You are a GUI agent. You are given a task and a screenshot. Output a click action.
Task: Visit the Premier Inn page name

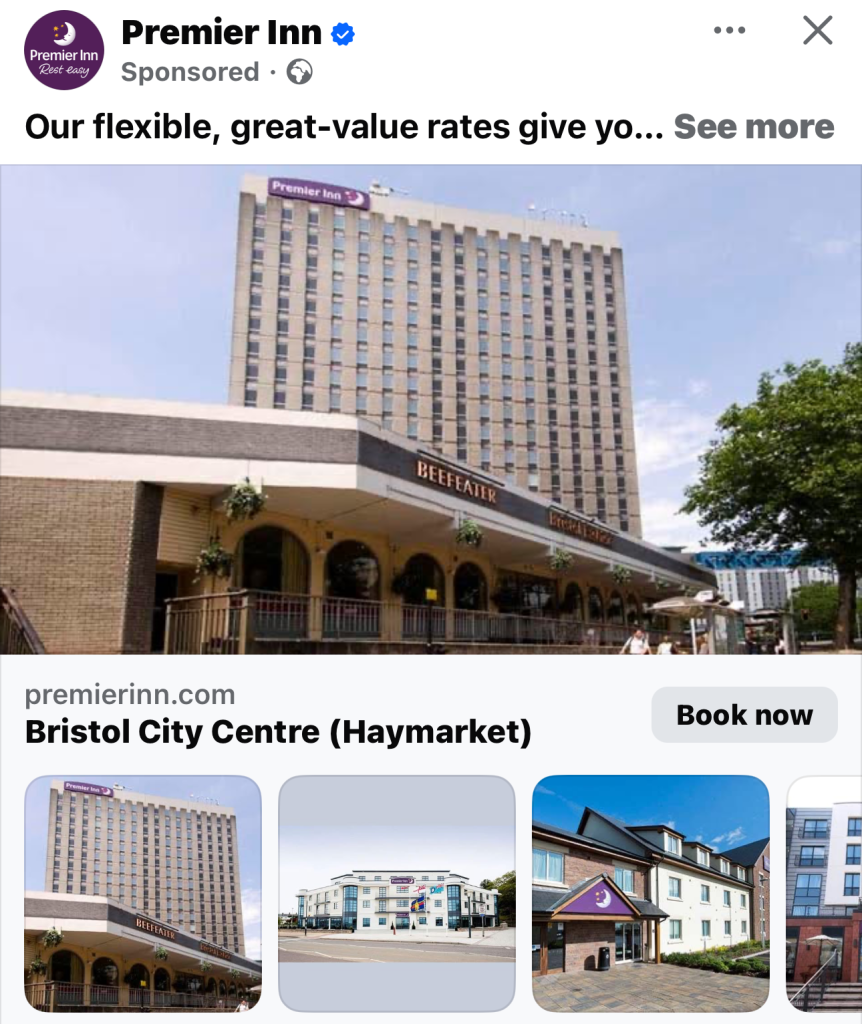pos(221,33)
